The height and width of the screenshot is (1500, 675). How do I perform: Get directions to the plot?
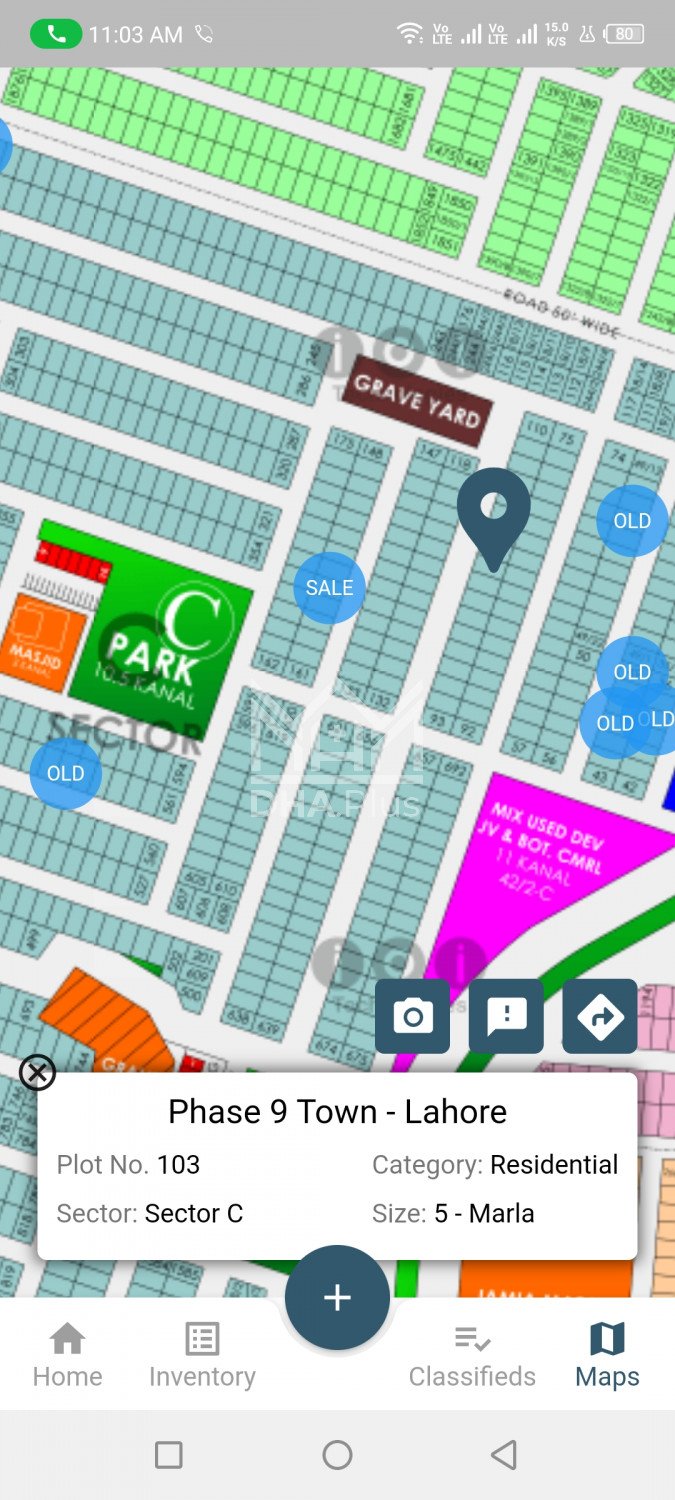600,1016
